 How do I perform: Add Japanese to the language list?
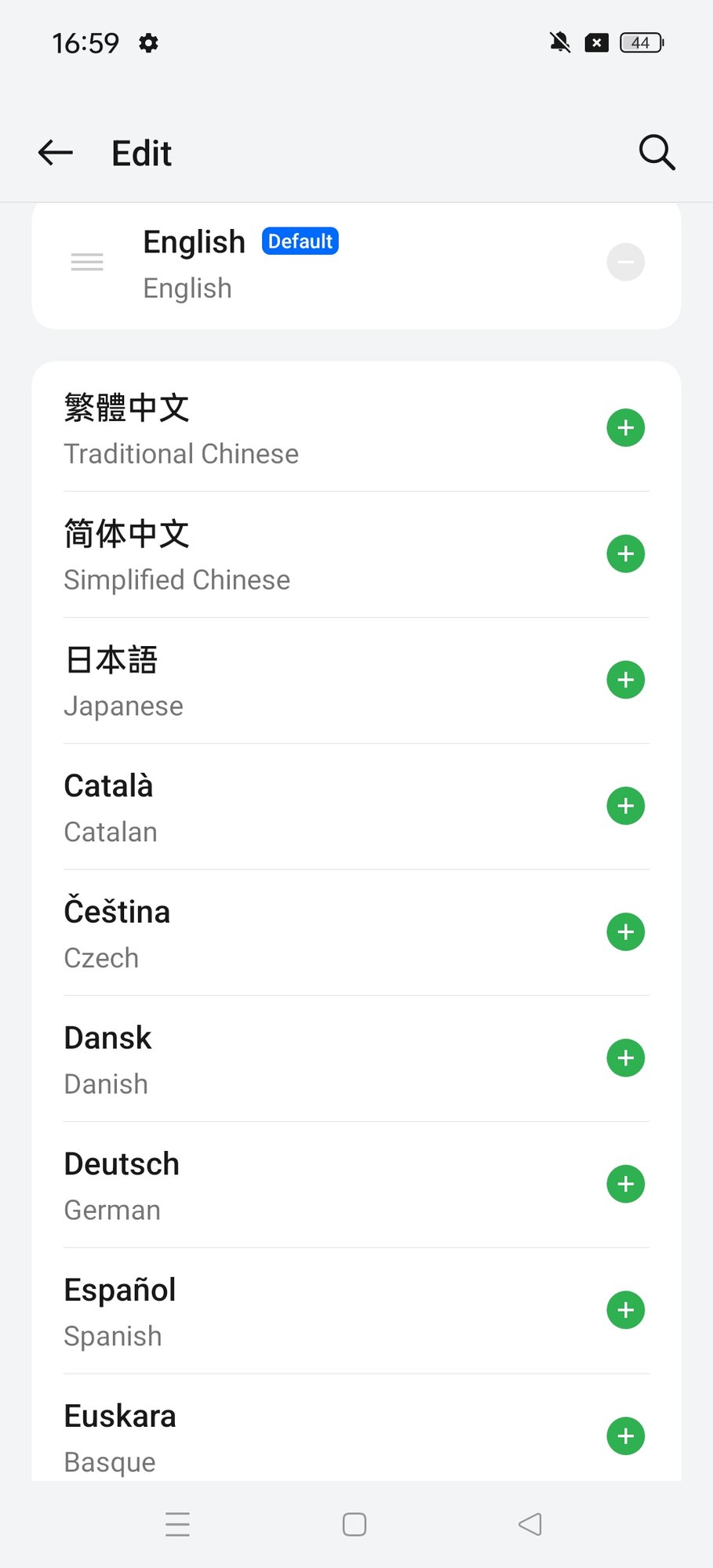point(625,680)
